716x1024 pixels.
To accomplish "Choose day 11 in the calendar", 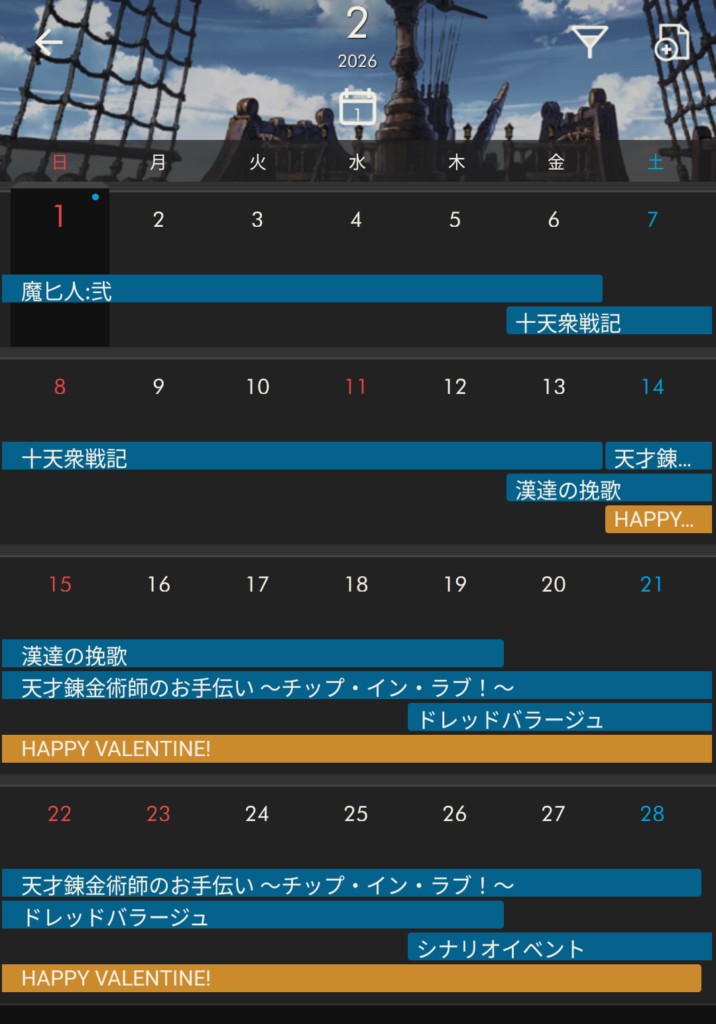I will click(x=356, y=387).
